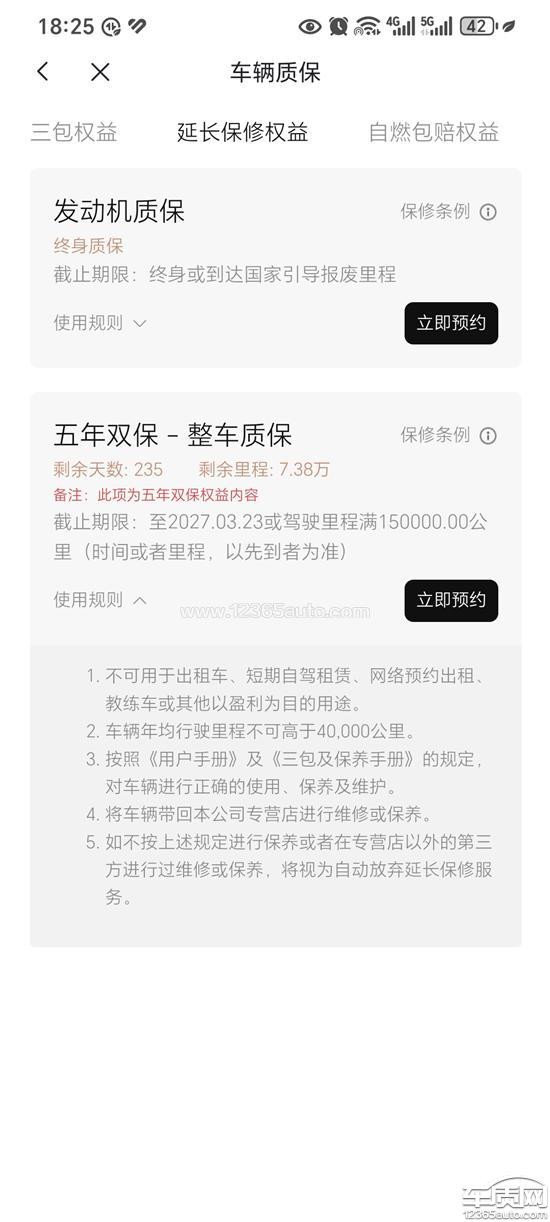Viewport: 550px width, 1222px height.
Task: View 保修条例 for 发动机质保
Action: tap(448, 211)
